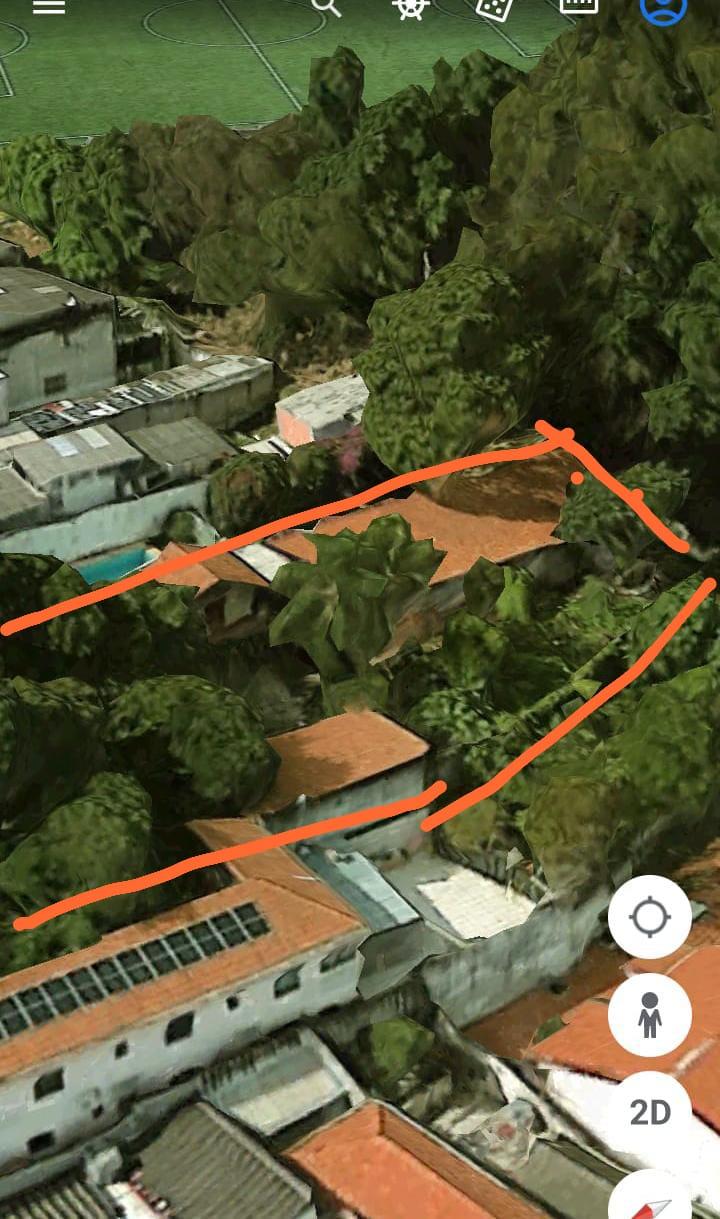Center map on my location
The height and width of the screenshot is (1219, 720).
click(650, 917)
